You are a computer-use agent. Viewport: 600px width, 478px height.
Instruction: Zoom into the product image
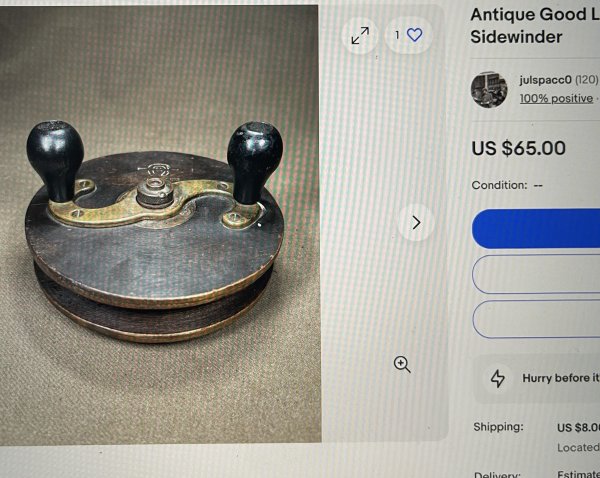coord(402,365)
